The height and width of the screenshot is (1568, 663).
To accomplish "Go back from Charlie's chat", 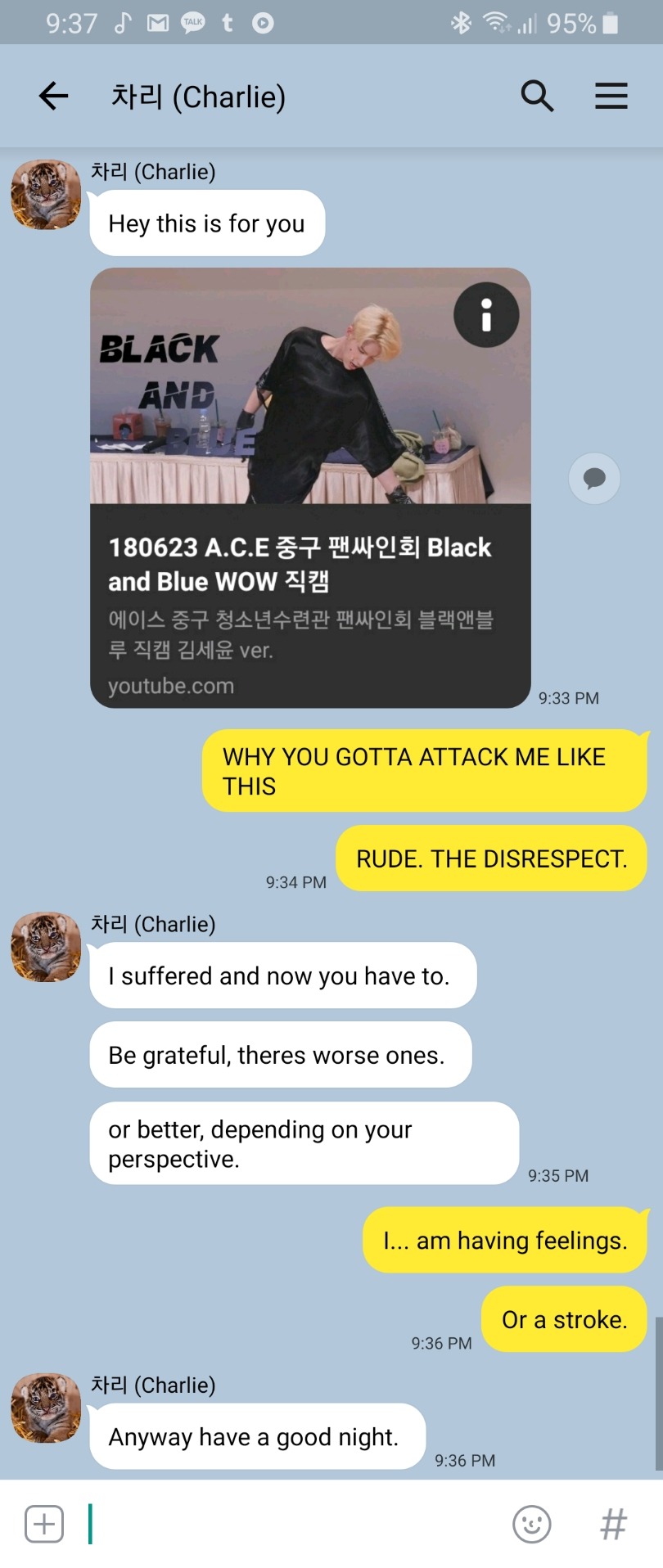I will (x=53, y=97).
